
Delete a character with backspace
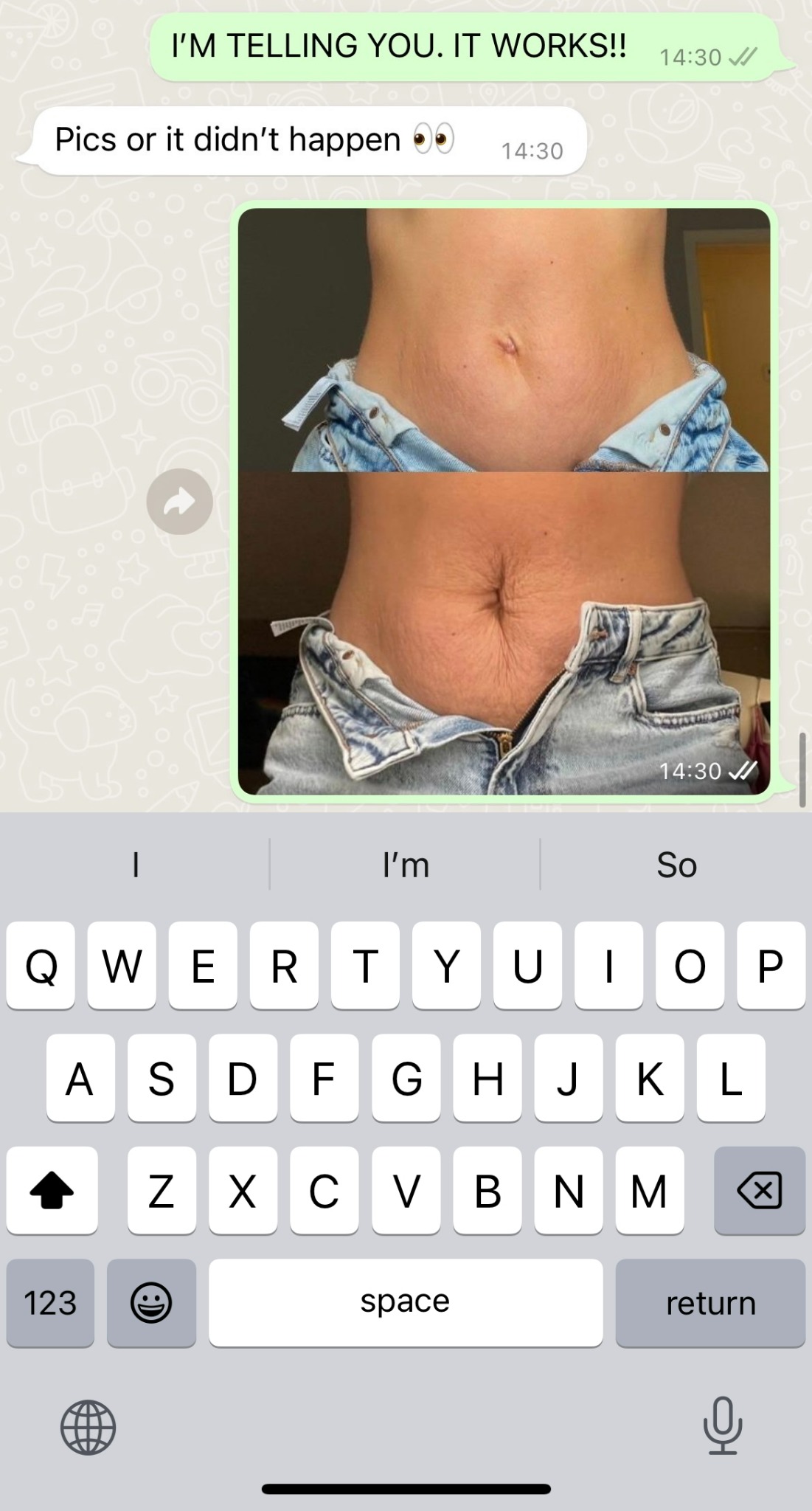759,1190
